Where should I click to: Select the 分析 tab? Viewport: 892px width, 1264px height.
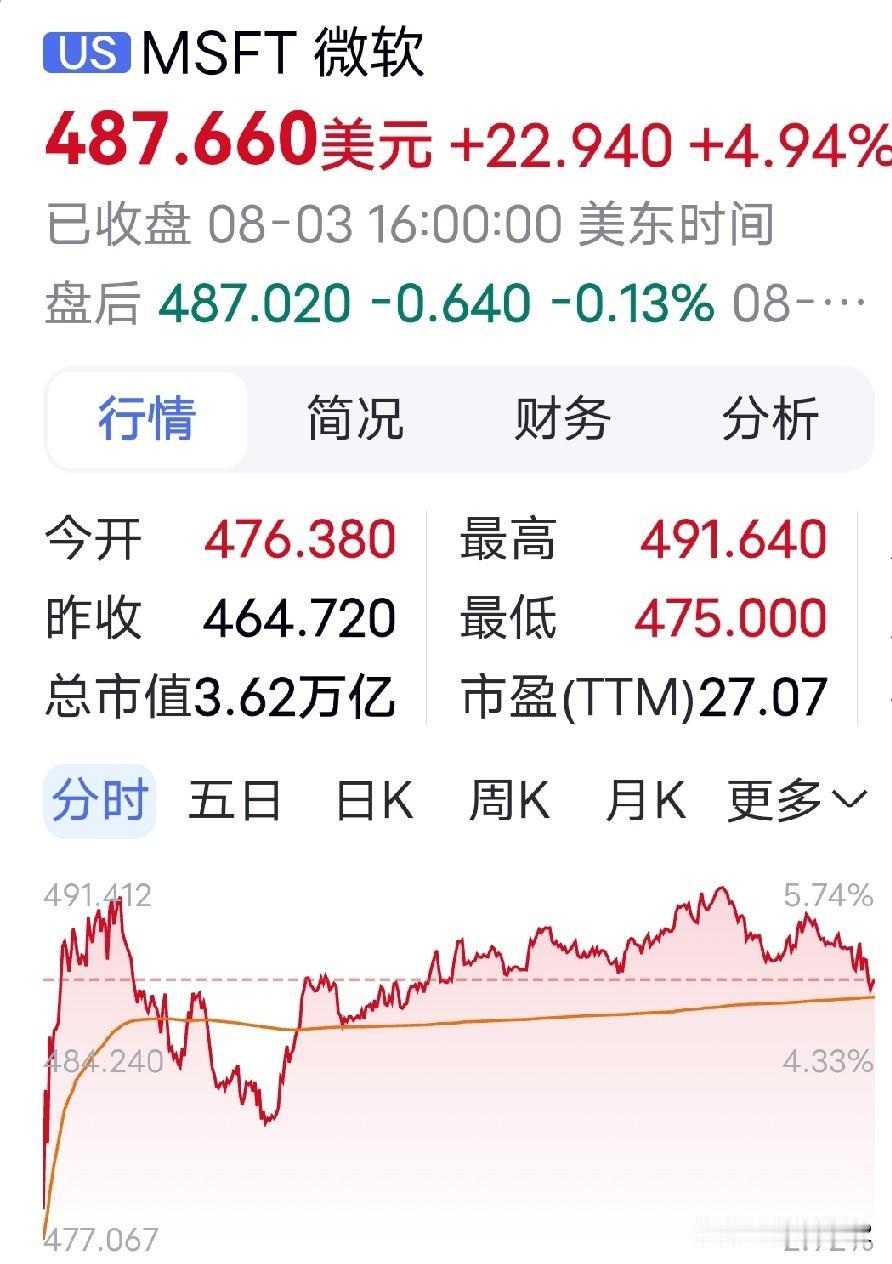[771, 419]
